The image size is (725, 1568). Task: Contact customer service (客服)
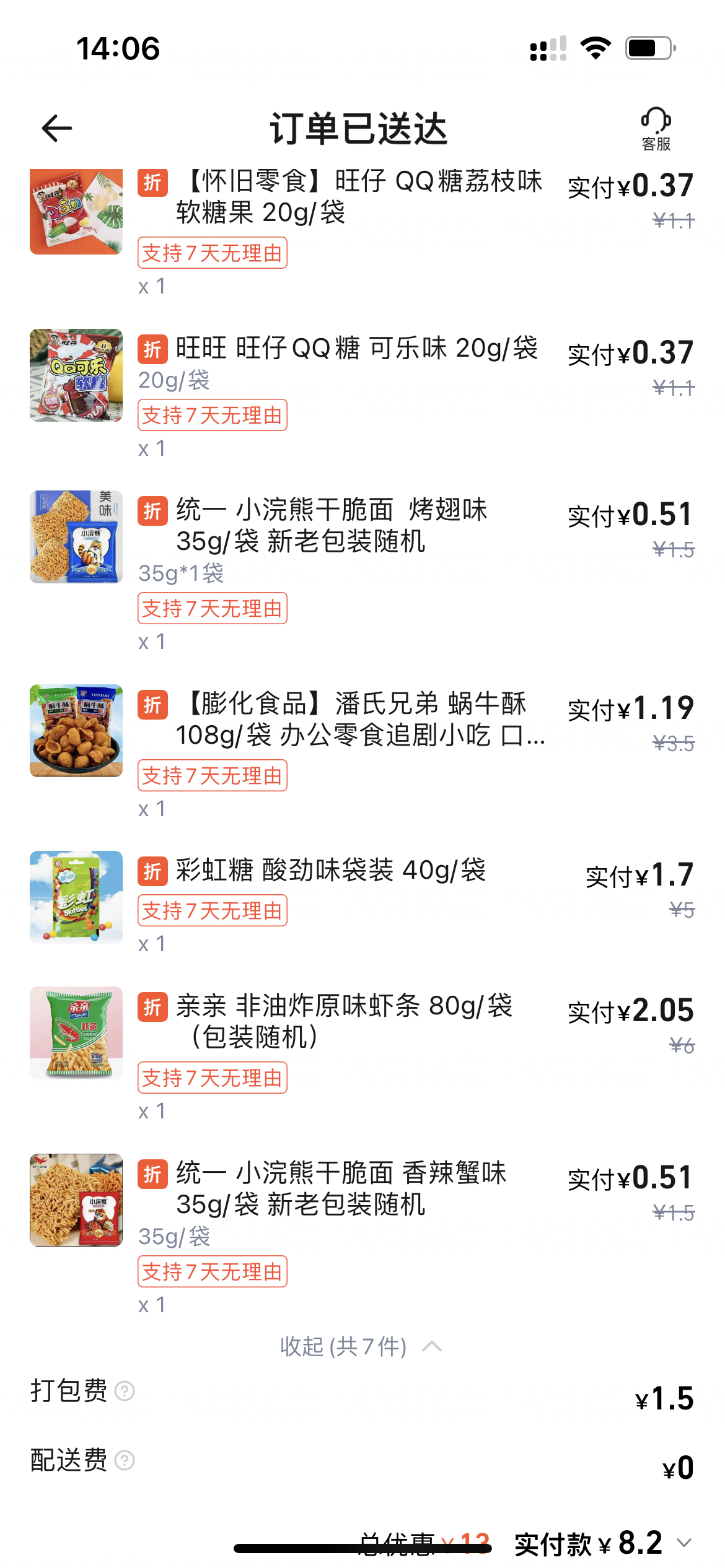click(x=656, y=129)
